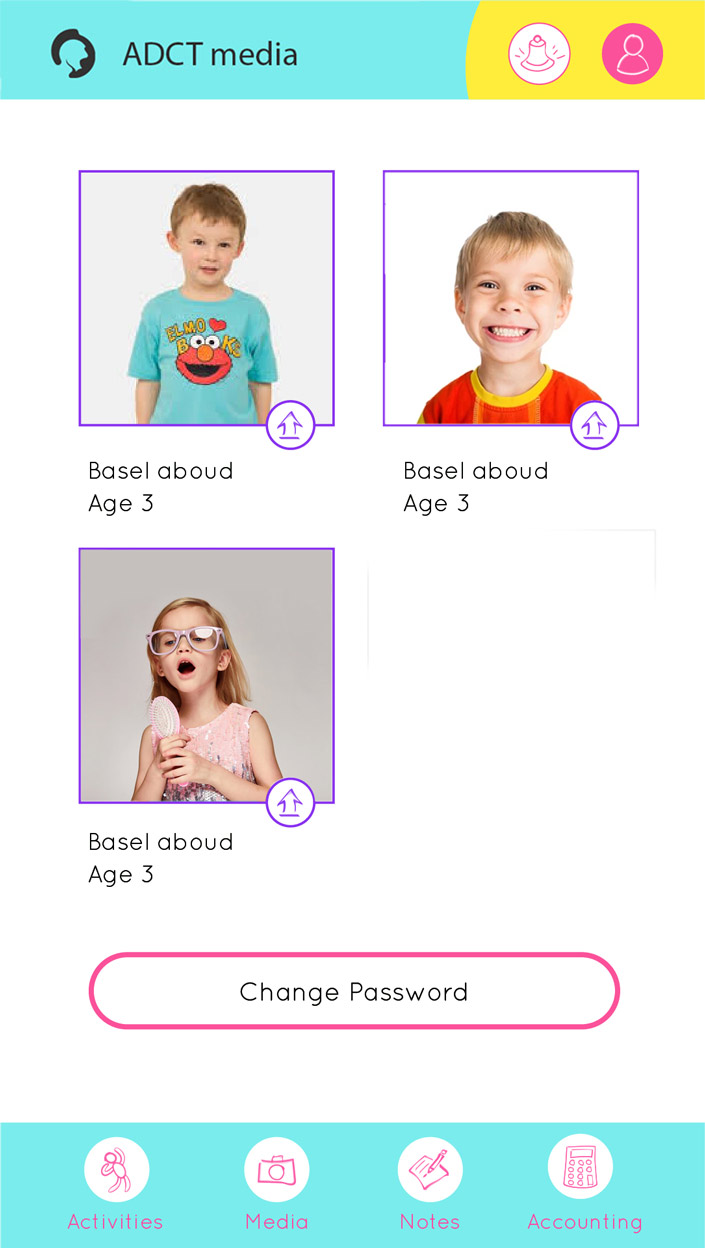Screen dimensions: 705x1248
Task: Go to the Media tab
Action: (x=277, y=1184)
